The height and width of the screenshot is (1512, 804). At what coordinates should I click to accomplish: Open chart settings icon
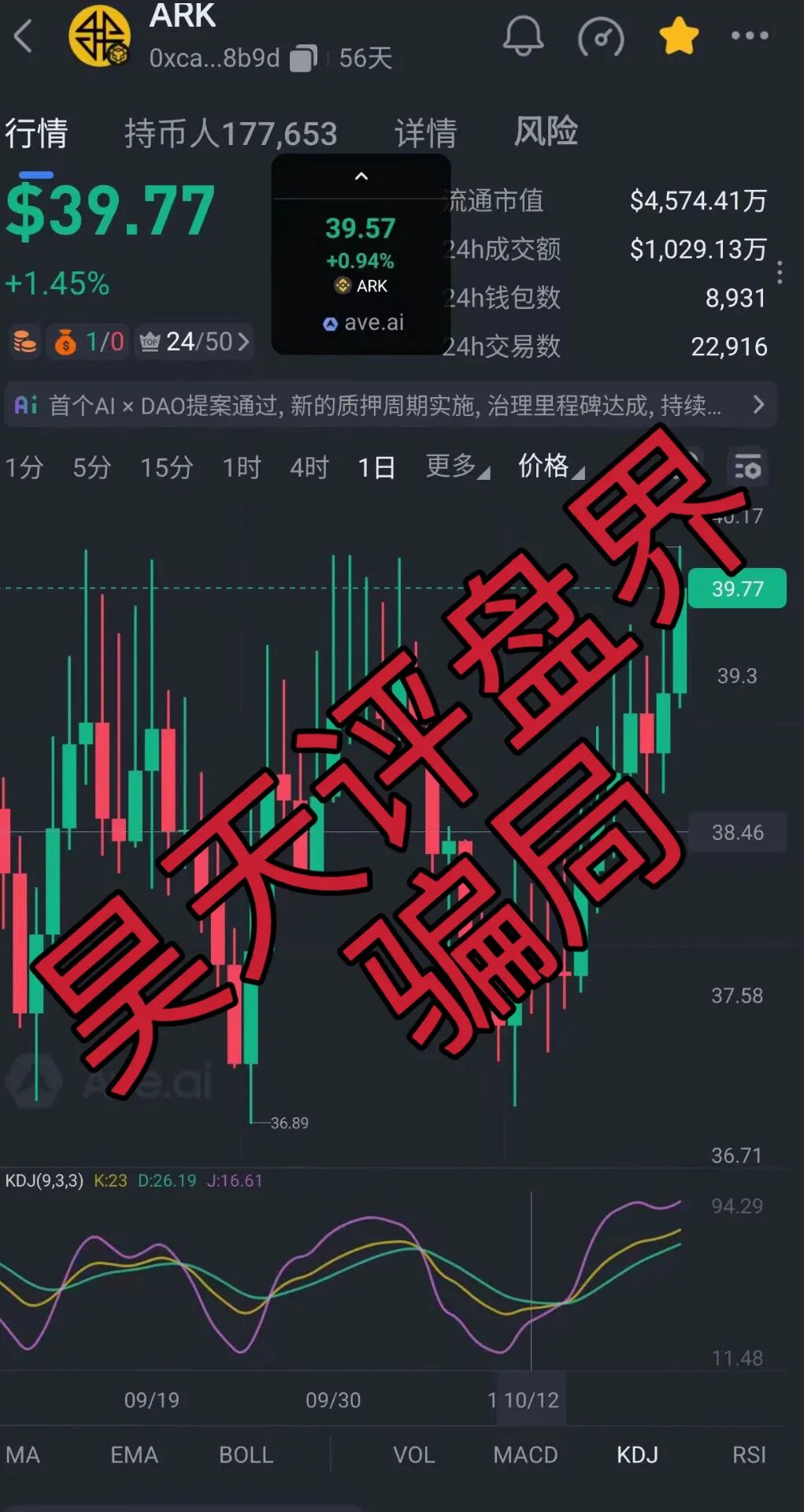click(747, 468)
